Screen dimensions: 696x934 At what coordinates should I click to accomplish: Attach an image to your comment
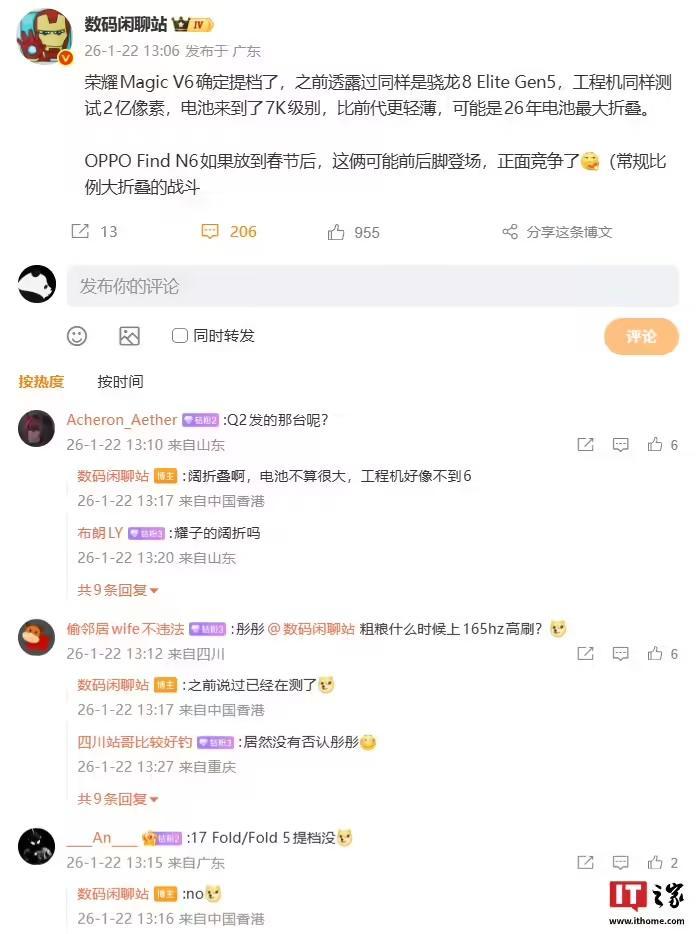pos(129,336)
